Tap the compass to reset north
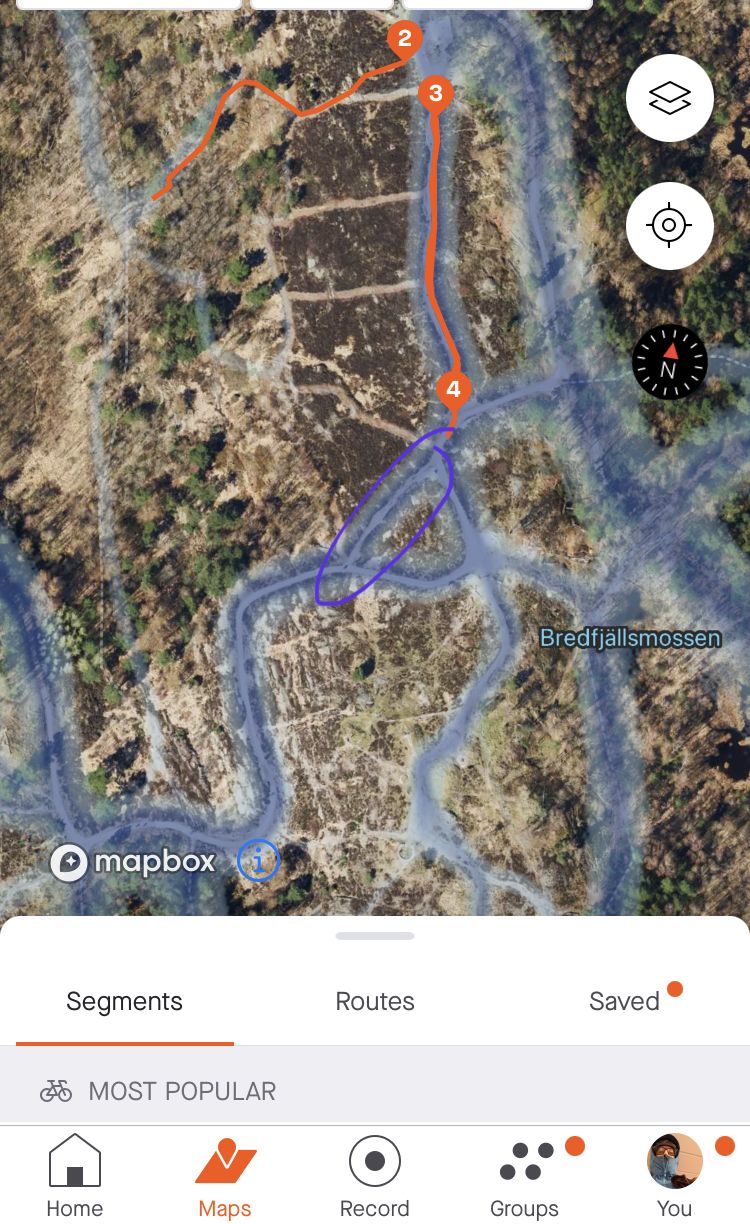Image resolution: width=750 pixels, height=1224 pixels. [669, 362]
